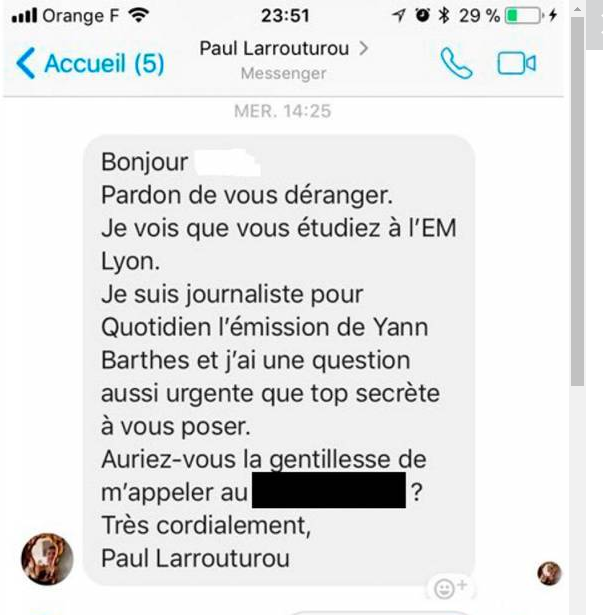Start a video call with Paul Larrouturou

(516, 64)
